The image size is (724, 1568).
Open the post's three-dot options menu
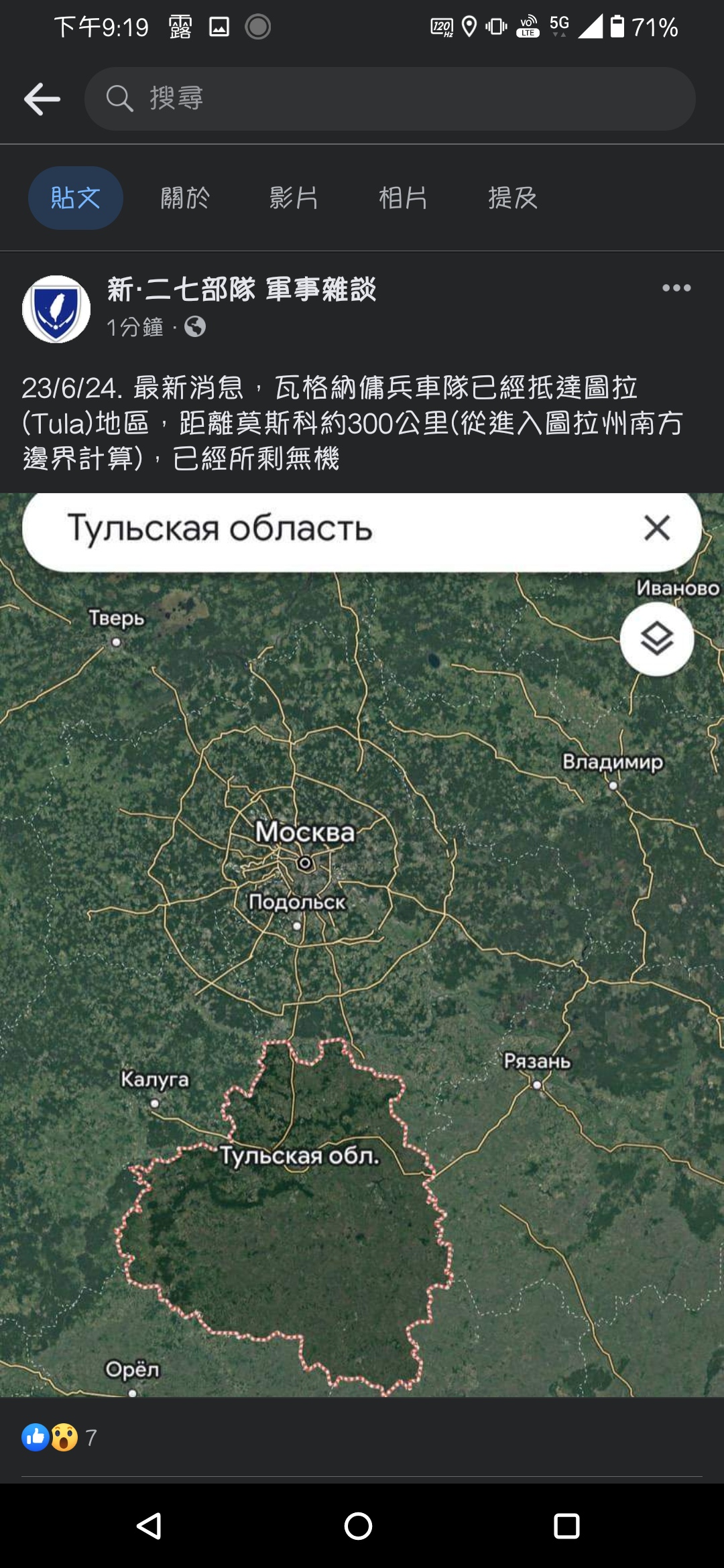tap(676, 288)
